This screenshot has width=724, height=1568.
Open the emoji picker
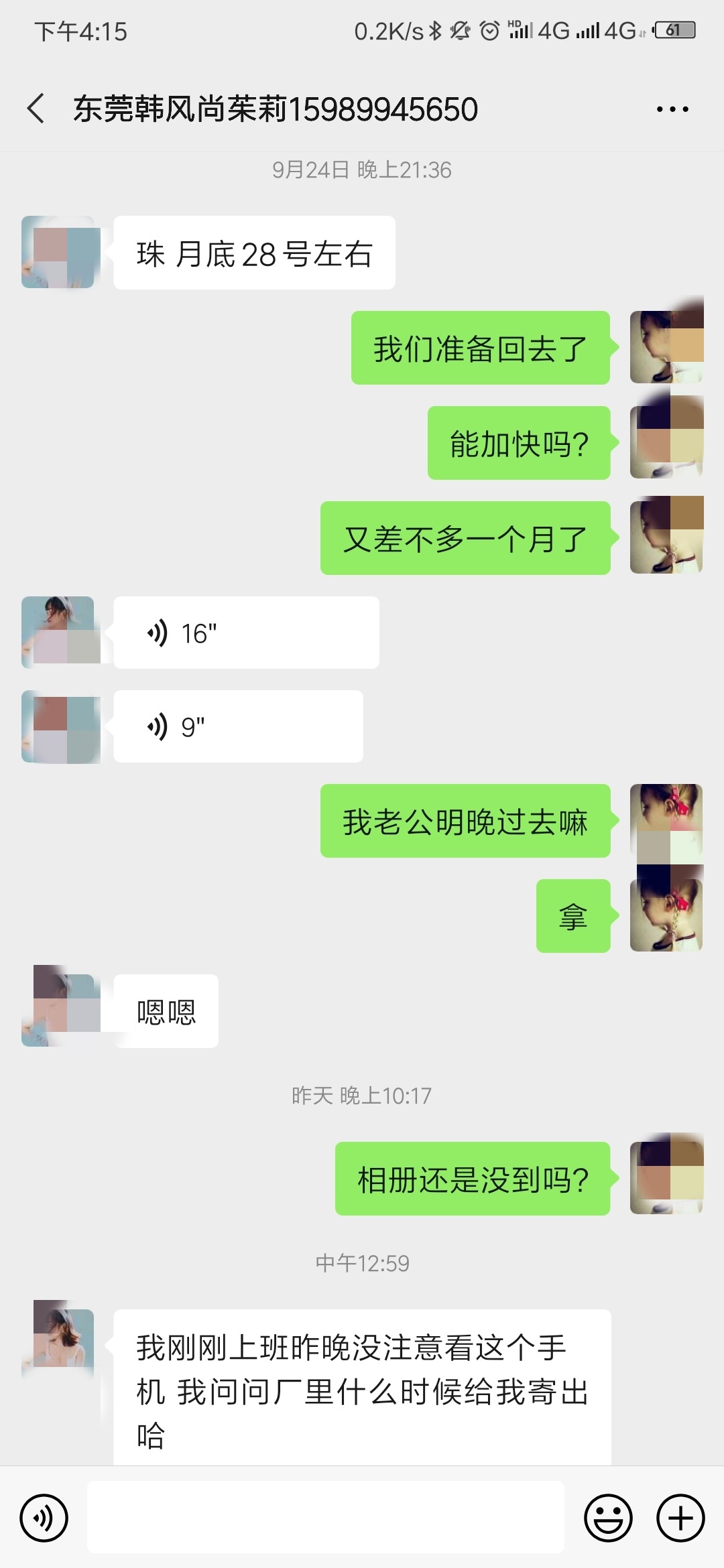608,1518
